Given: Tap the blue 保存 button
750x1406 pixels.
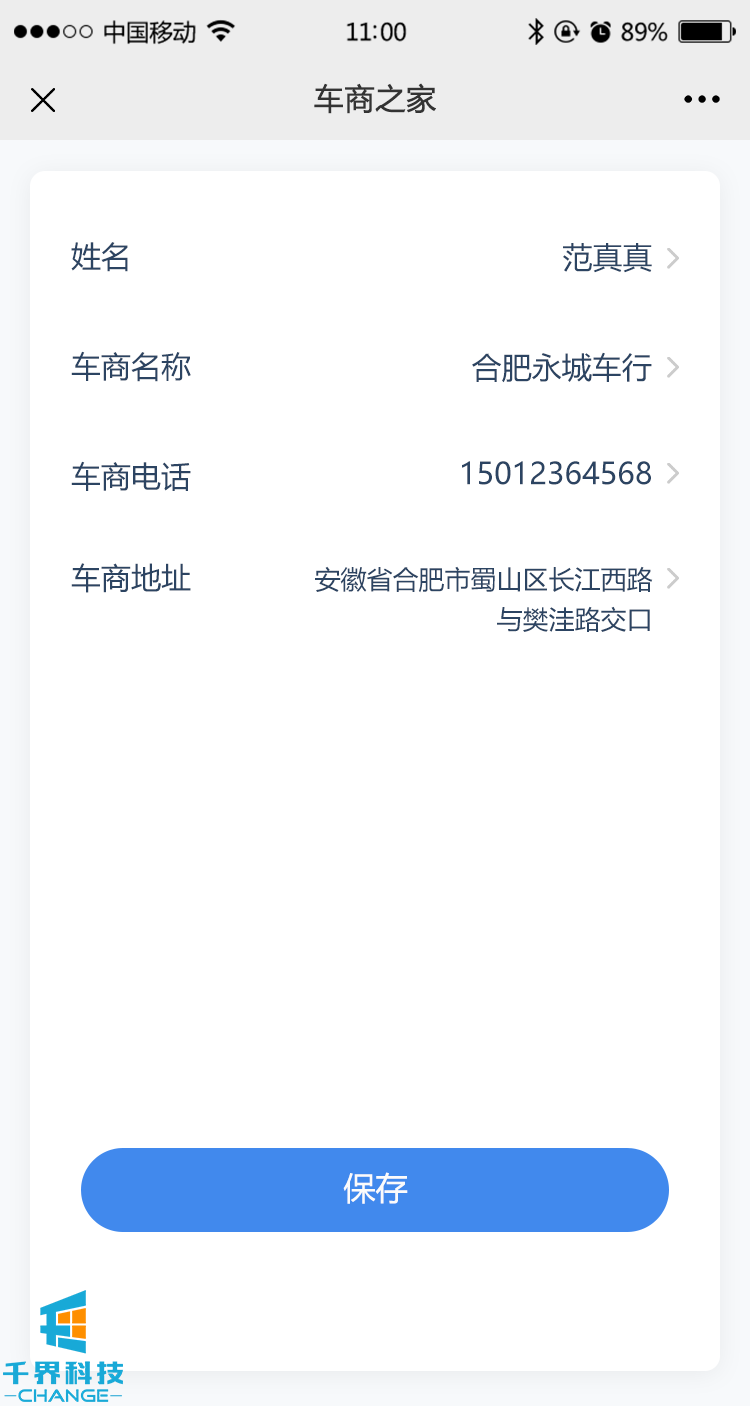Looking at the screenshot, I should click(375, 1190).
